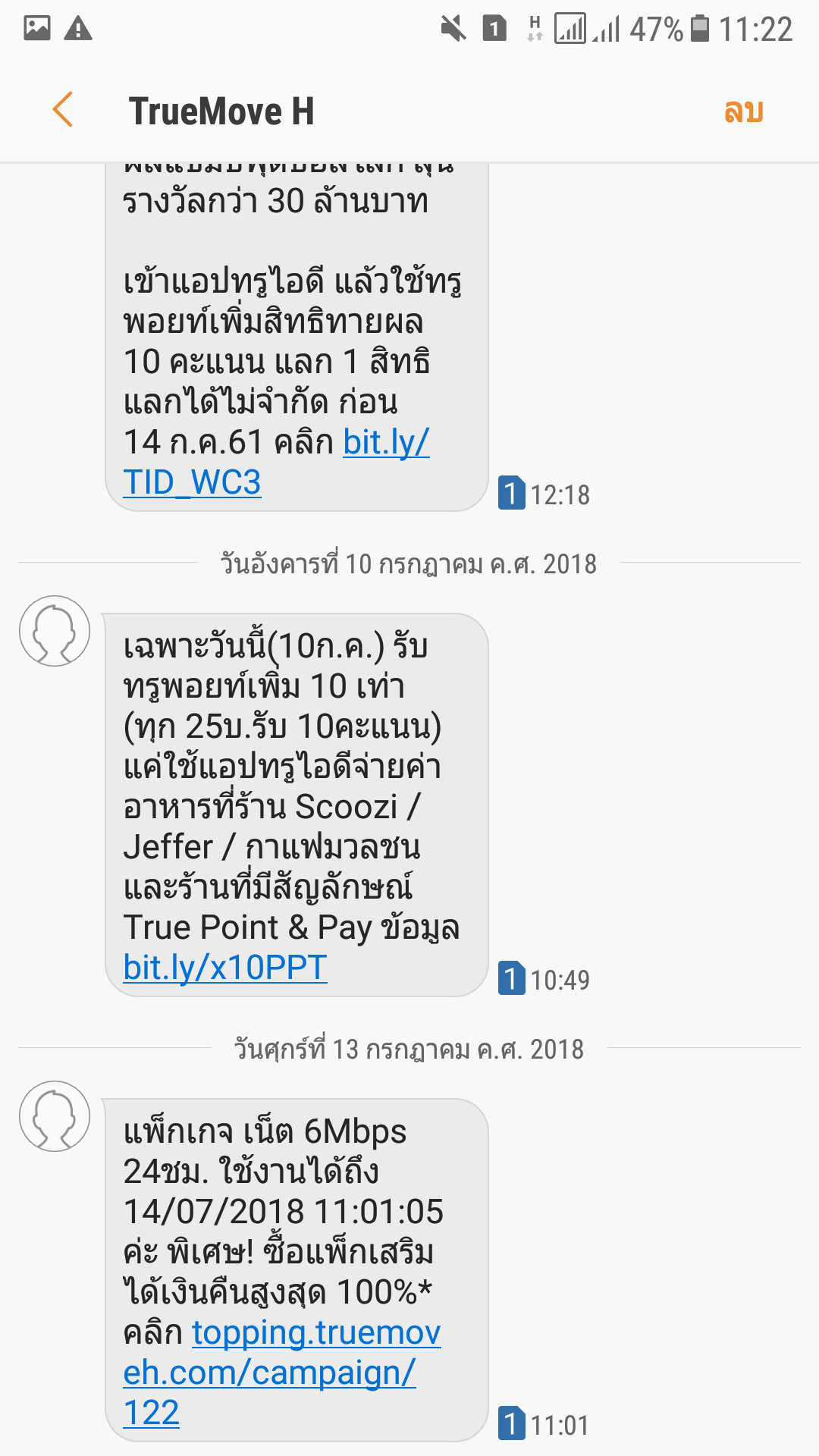Tap the contact avatar beside the 11:01 message
This screenshot has width=819, height=1456.
pos(55,1116)
